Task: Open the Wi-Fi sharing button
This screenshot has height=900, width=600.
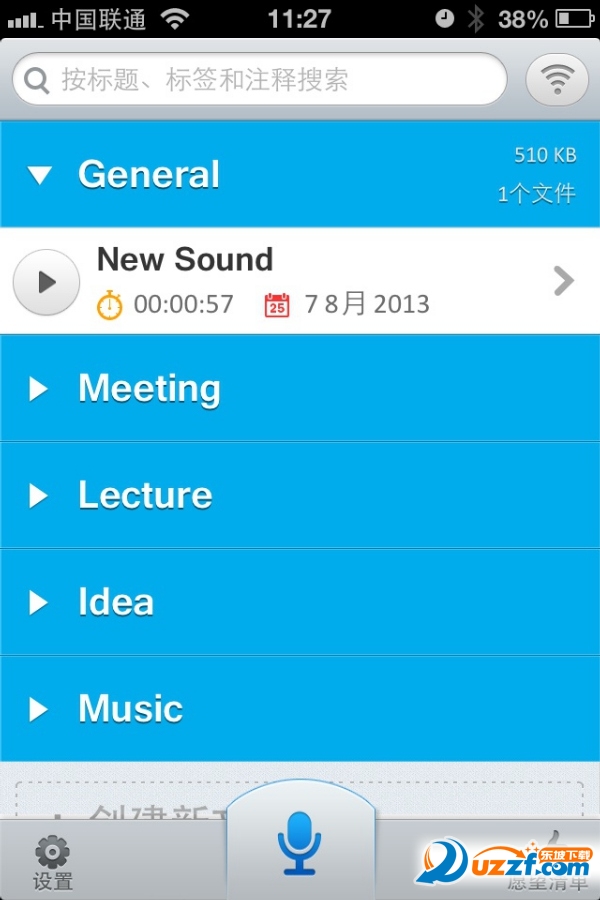Action: pyautogui.click(x=557, y=80)
